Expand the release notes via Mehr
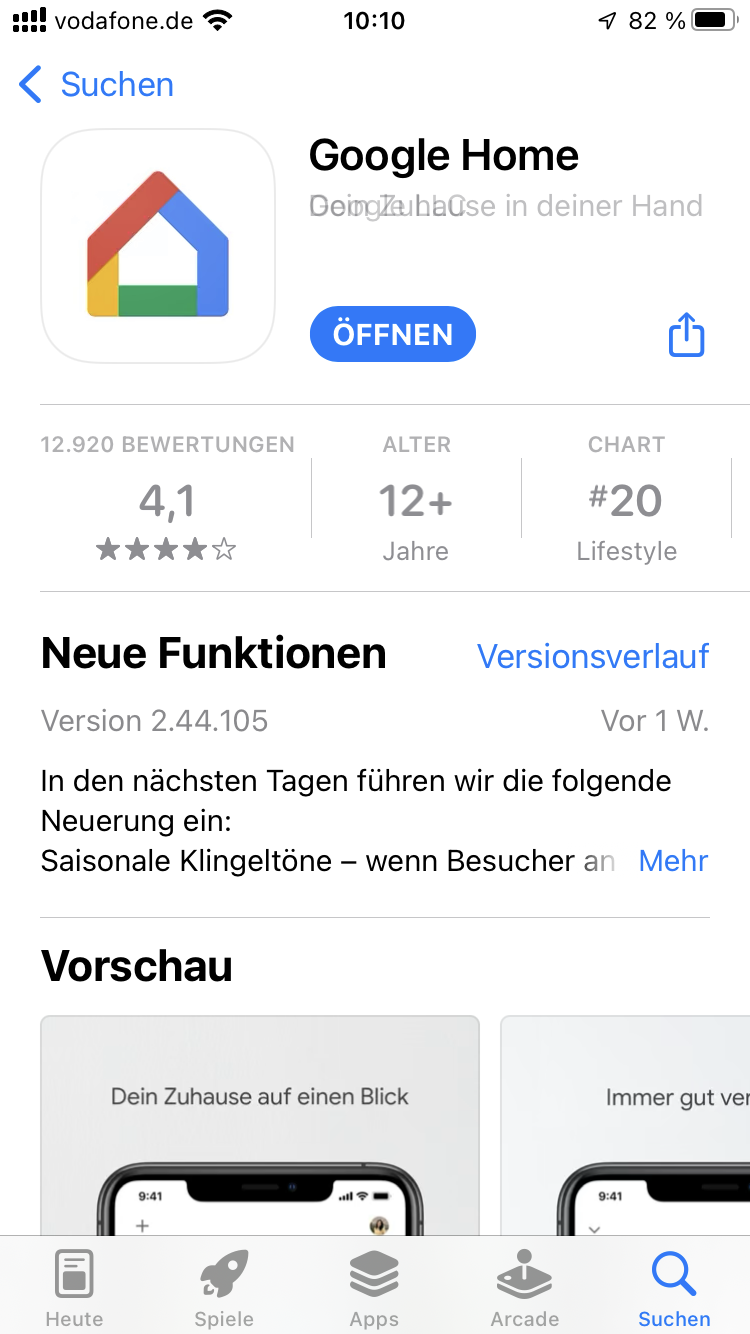This screenshot has height=1334, width=750. (672, 860)
